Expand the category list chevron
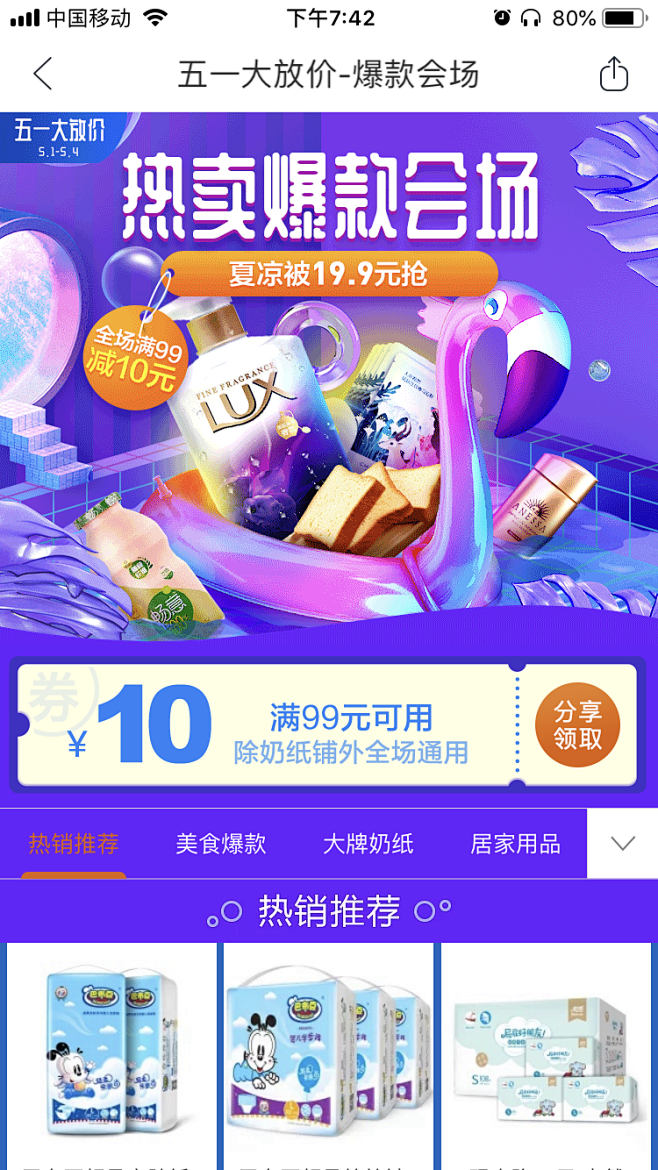This screenshot has height=1170, width=658. (622, 843)
